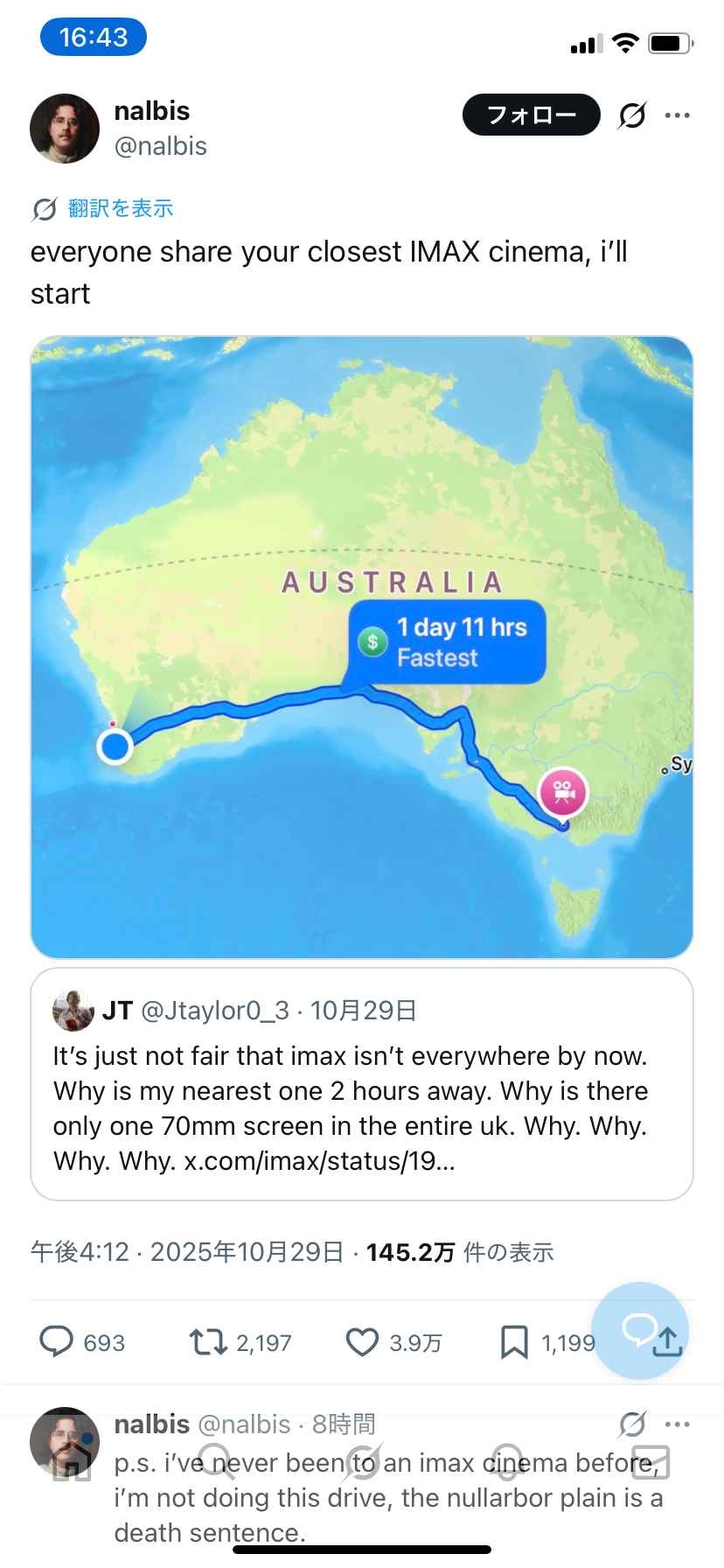724x1568 pixels.
Task: Share this post
Action: [x=668, y=1343]
